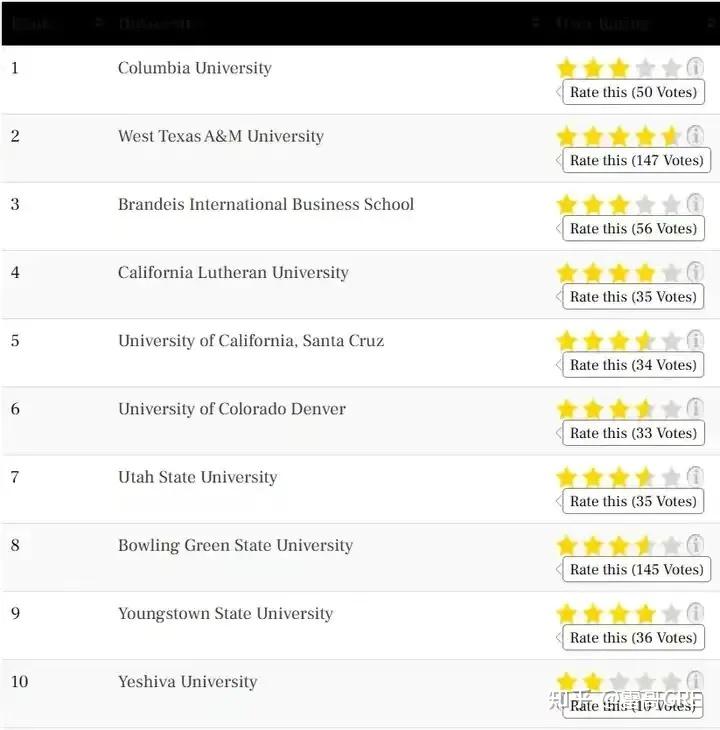This screenshot has height=730, width=720.
Task: Tap the info icon beside Utah State University
Action: (695, 477)
